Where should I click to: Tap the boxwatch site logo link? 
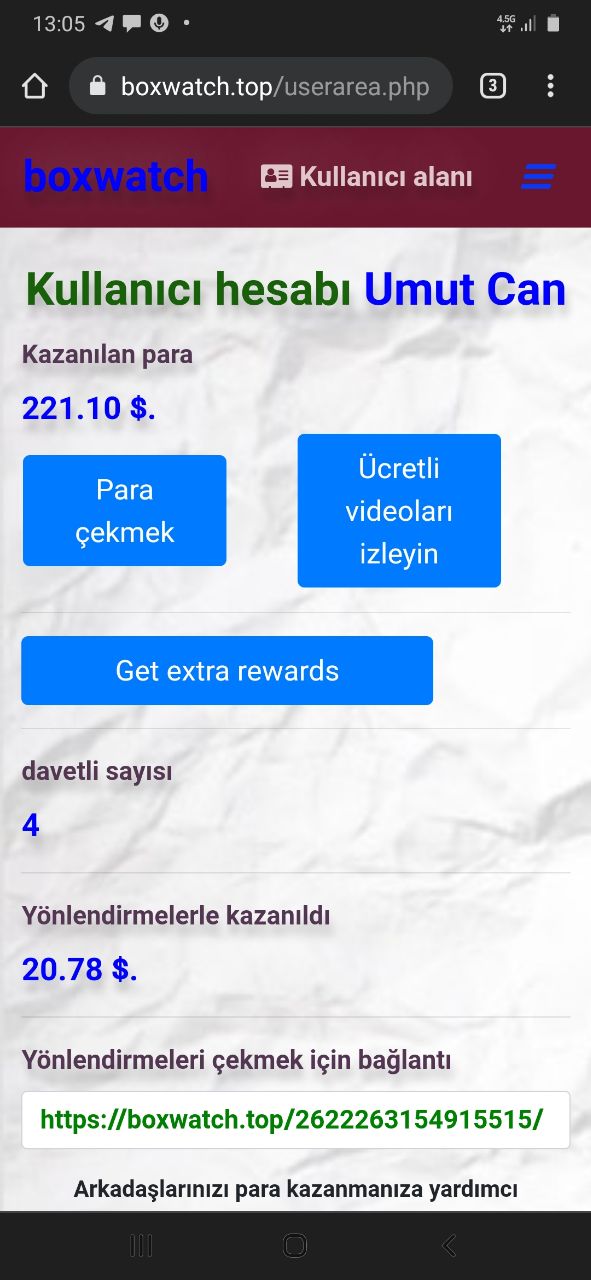[x=116, y=177]
